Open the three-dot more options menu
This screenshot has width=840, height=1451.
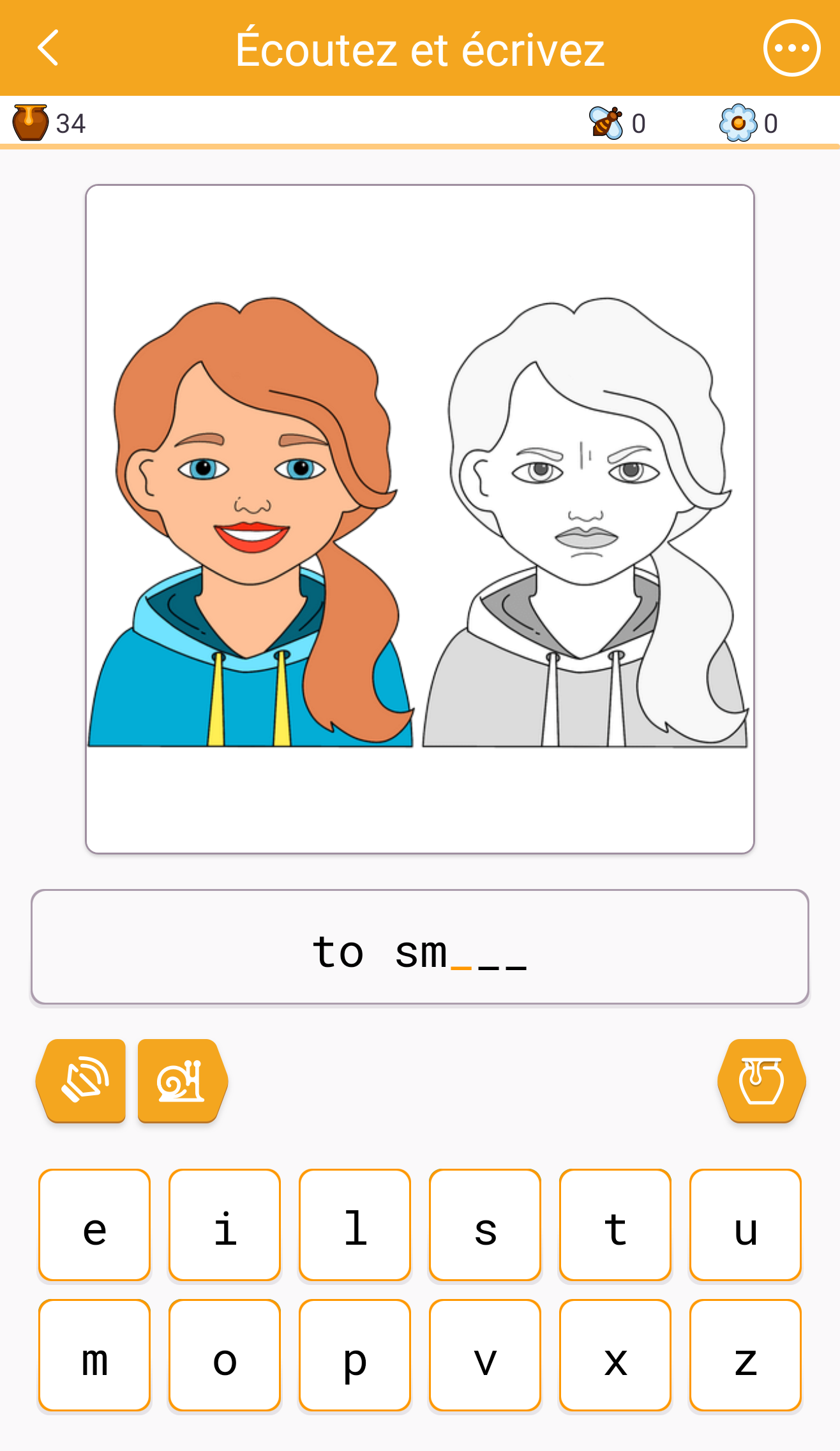pos(791,48)
